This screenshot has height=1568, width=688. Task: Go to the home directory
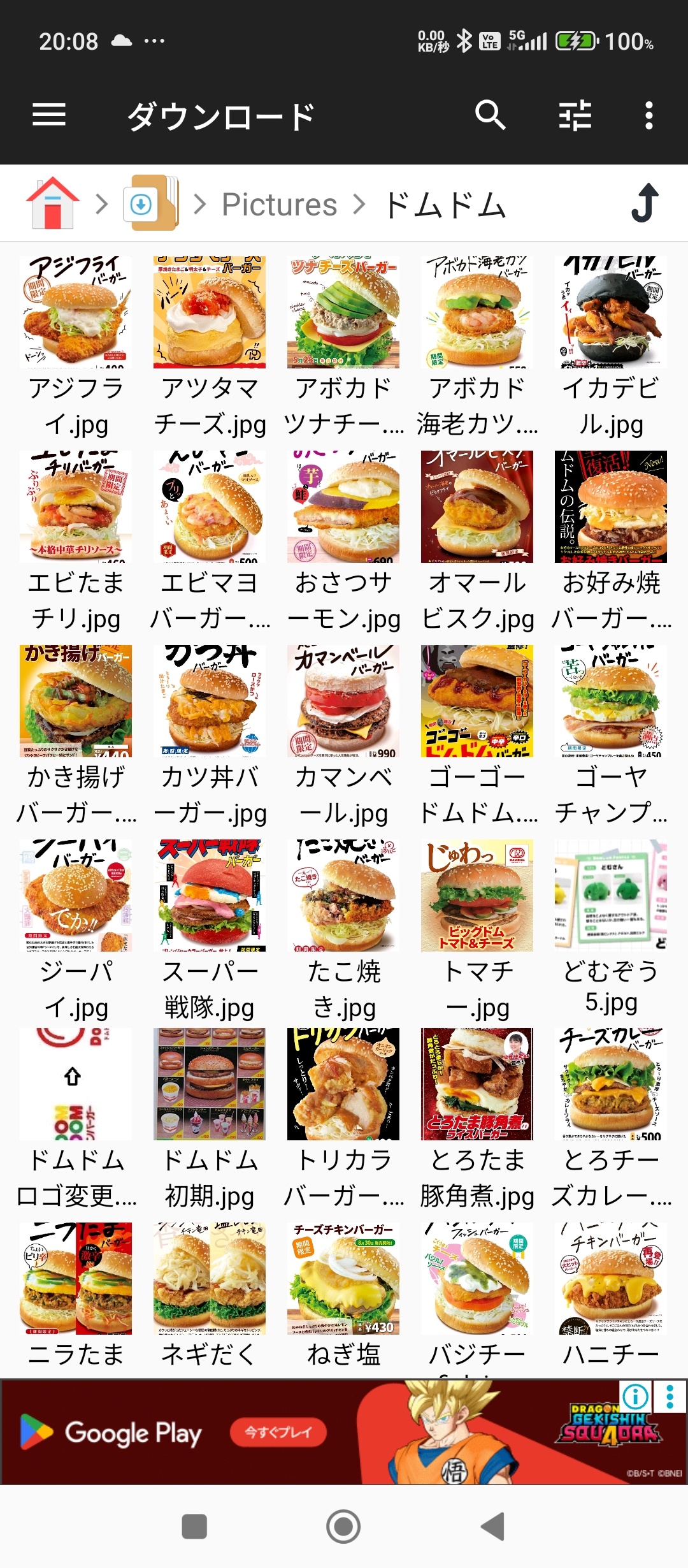(x=52, y=204)
